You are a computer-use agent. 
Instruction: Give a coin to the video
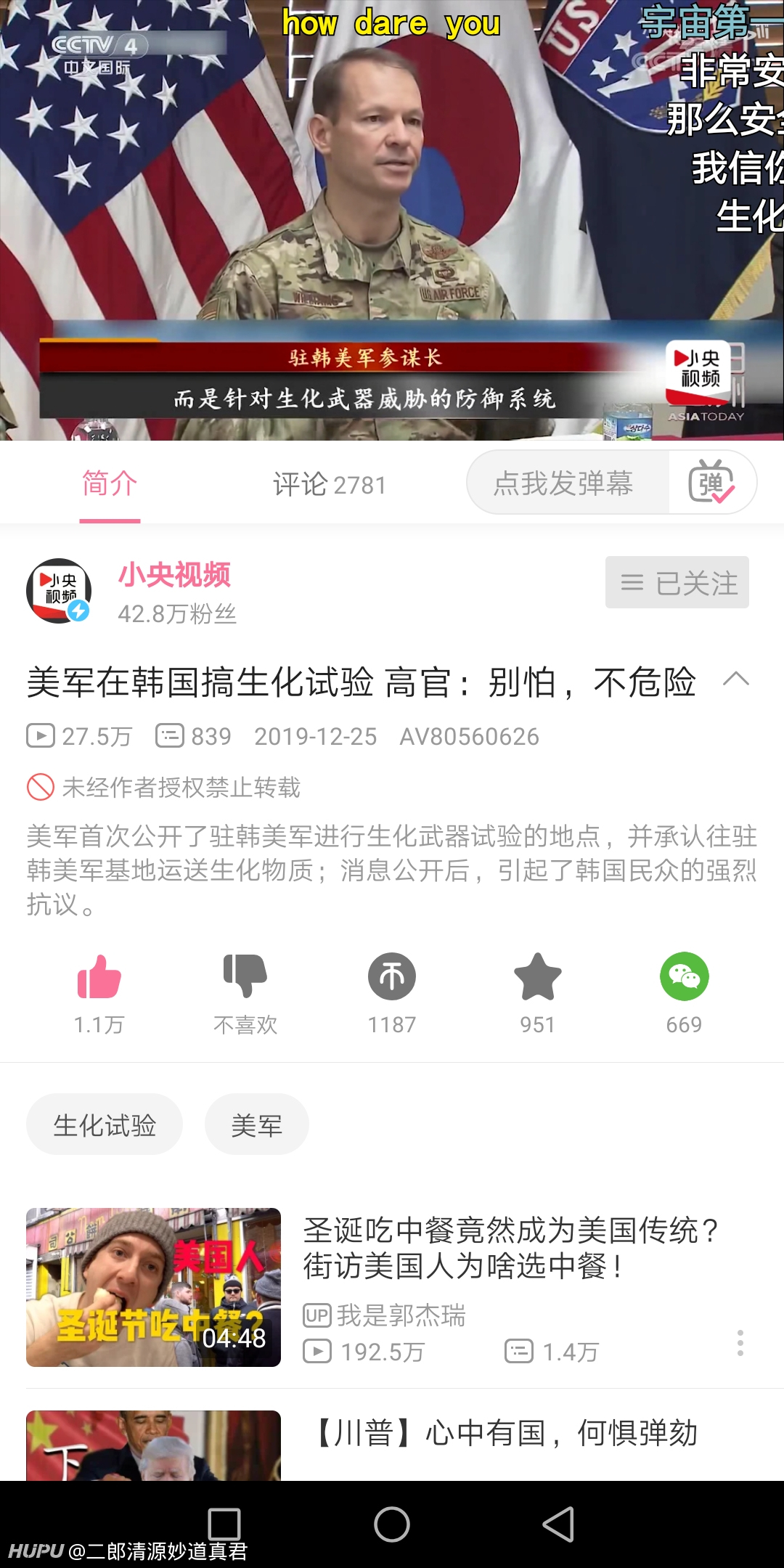(x=392, y=976)
